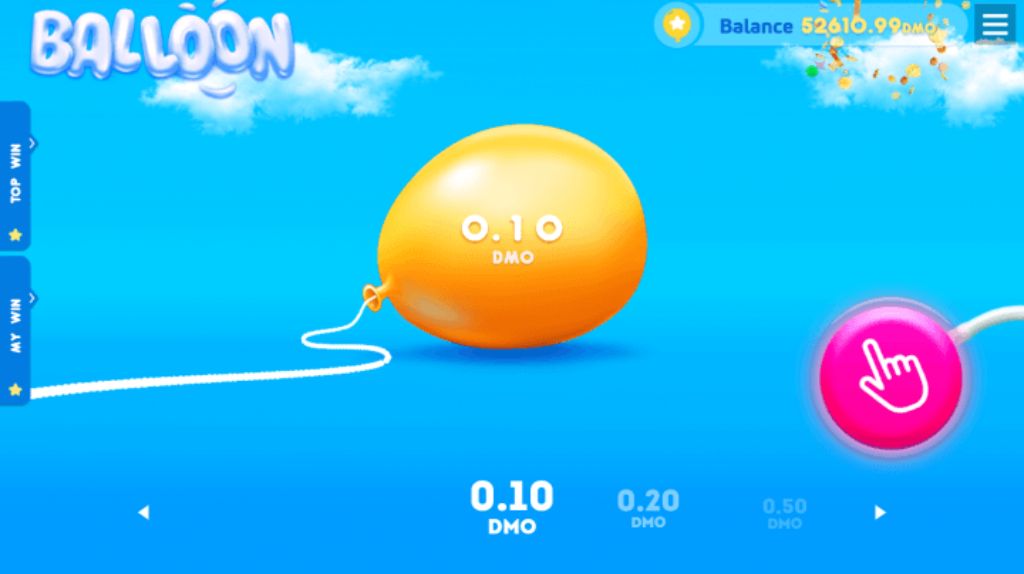
Task: Select the 0.50 DMO bet
Action: (784, 512)
